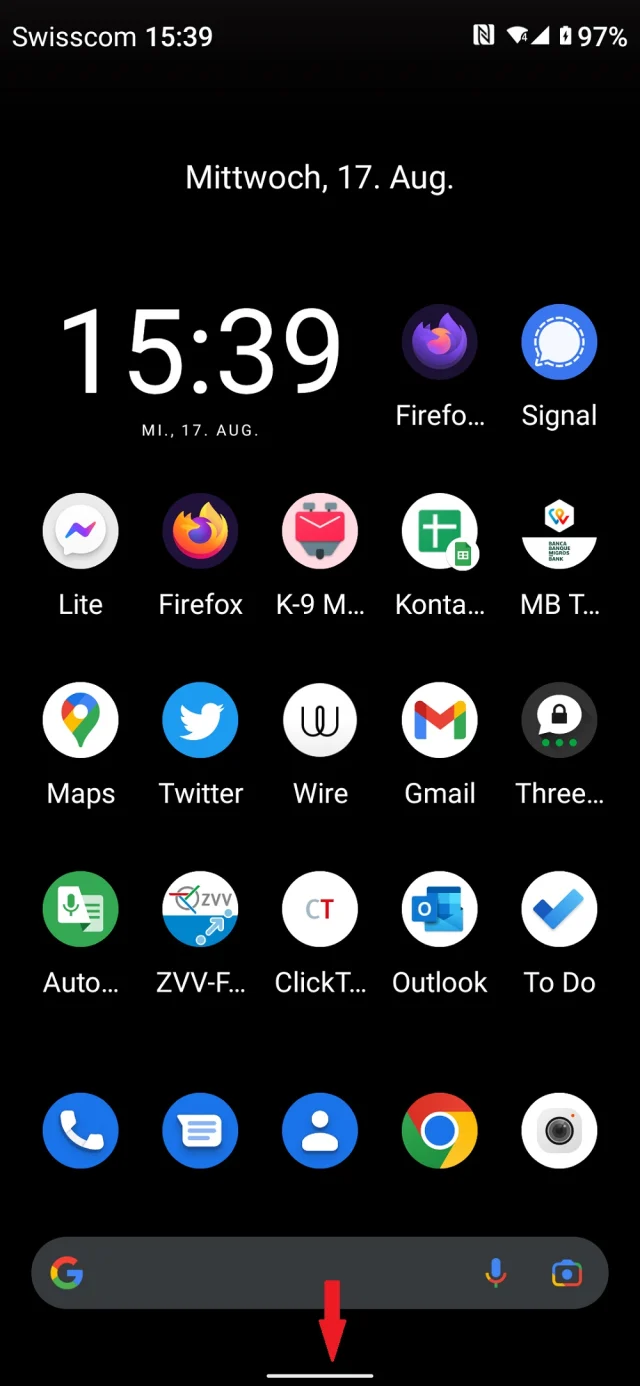
Task: Launch the Firefox browser
Action: click(x=200, y=531)
